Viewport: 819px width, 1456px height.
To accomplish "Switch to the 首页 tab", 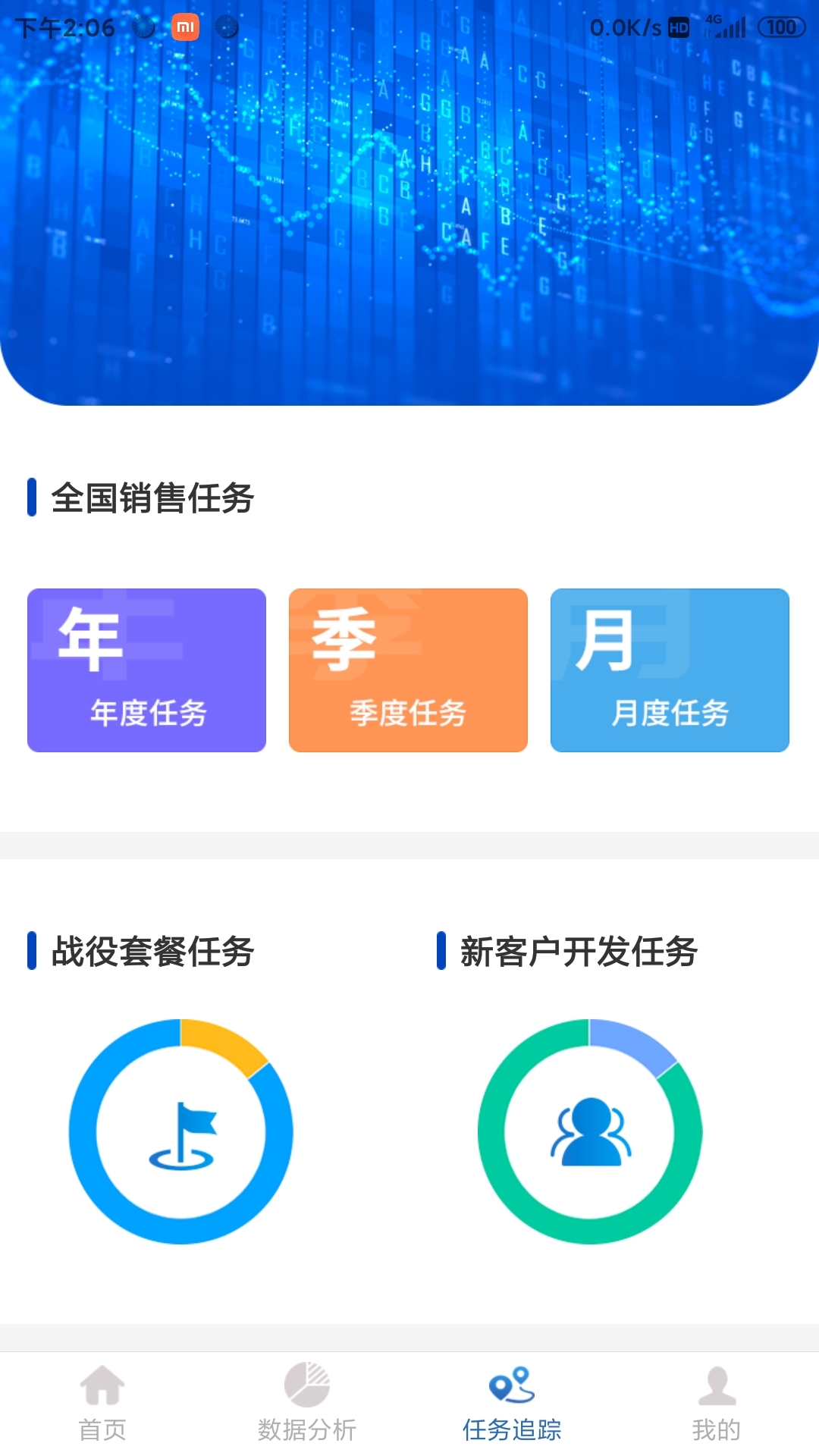I will (104, 1426).
